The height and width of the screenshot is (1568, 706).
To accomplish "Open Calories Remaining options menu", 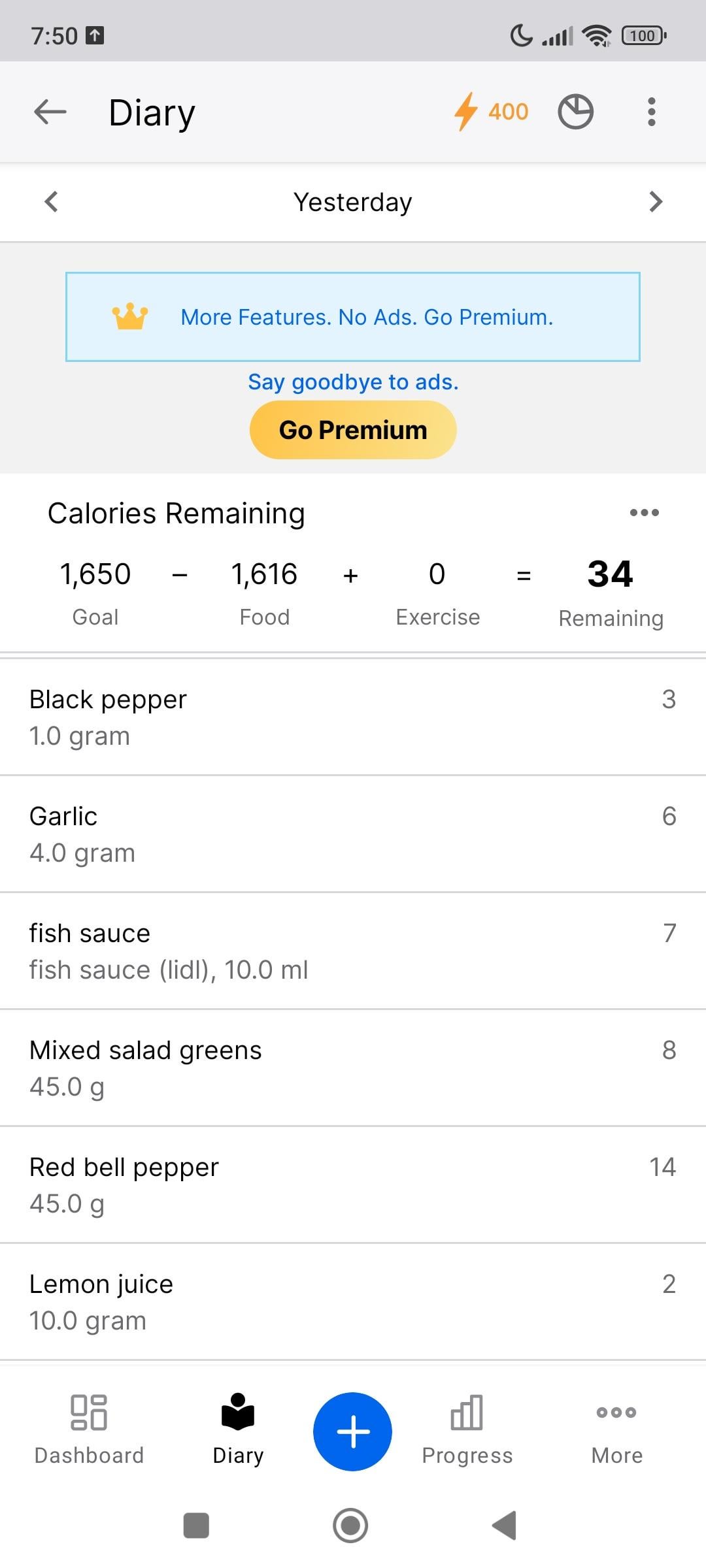I will (644, 513).
